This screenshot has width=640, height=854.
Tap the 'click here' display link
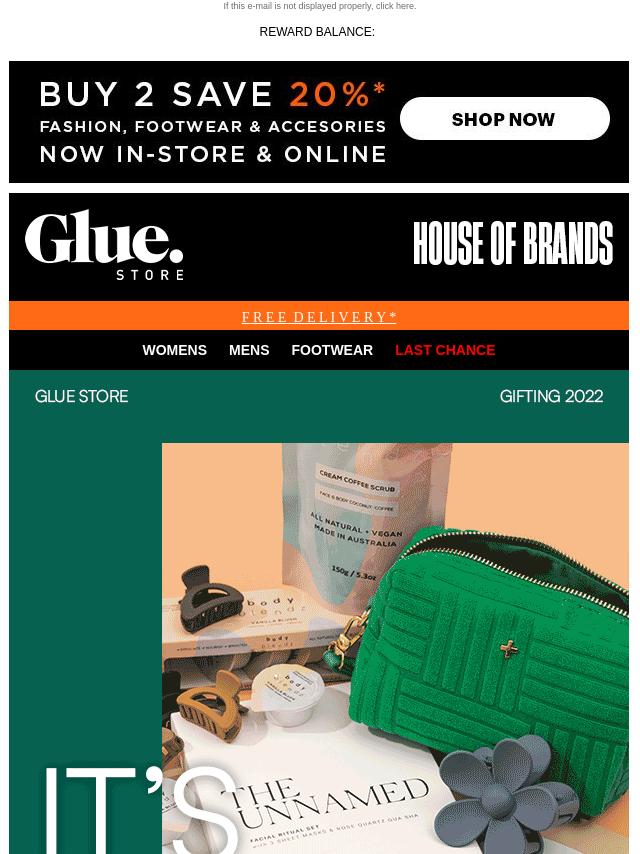[x=395, y=6]
